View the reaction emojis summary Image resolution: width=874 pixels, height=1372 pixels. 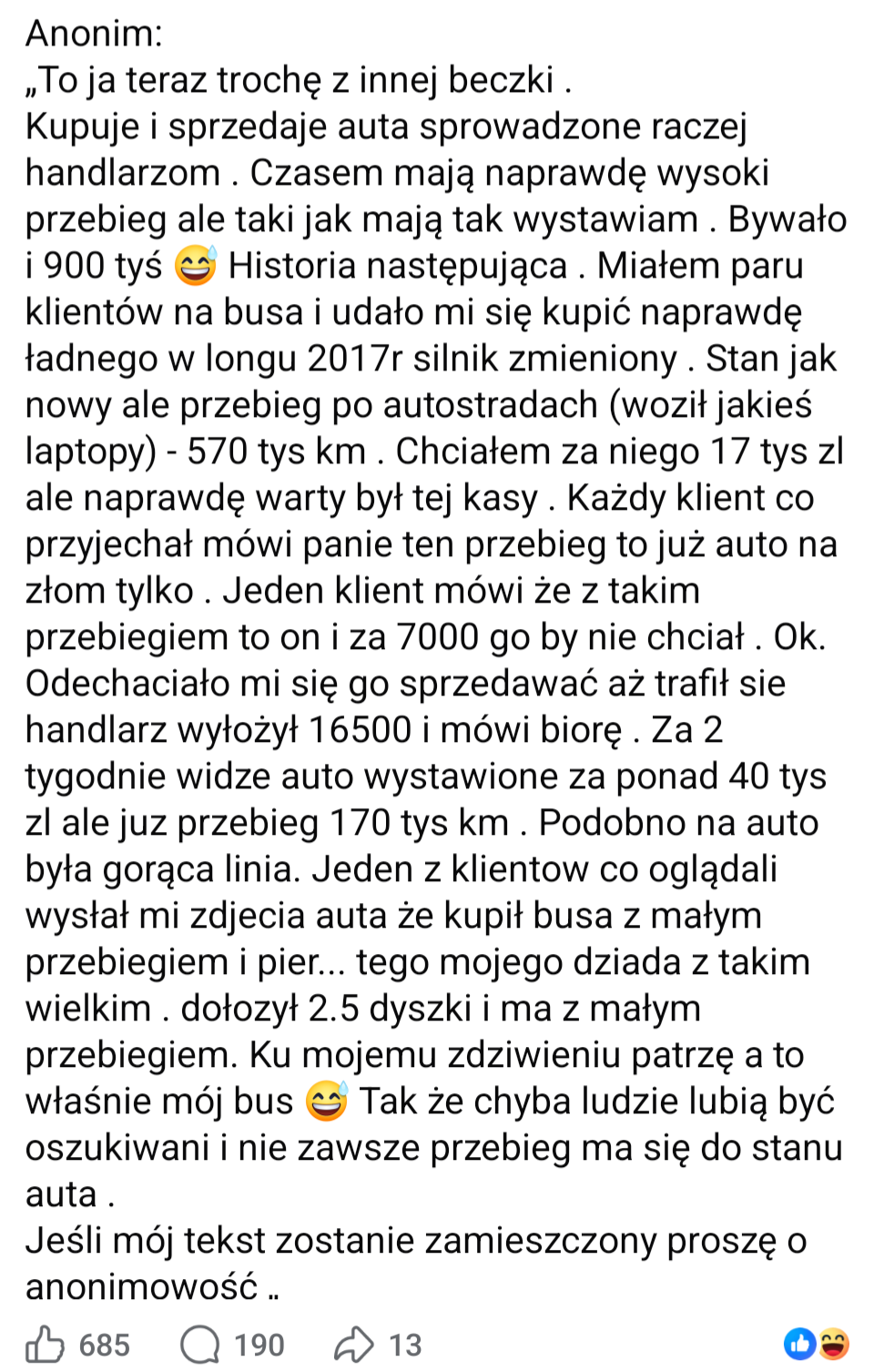pyautogui.click(x=817, y=1343)
